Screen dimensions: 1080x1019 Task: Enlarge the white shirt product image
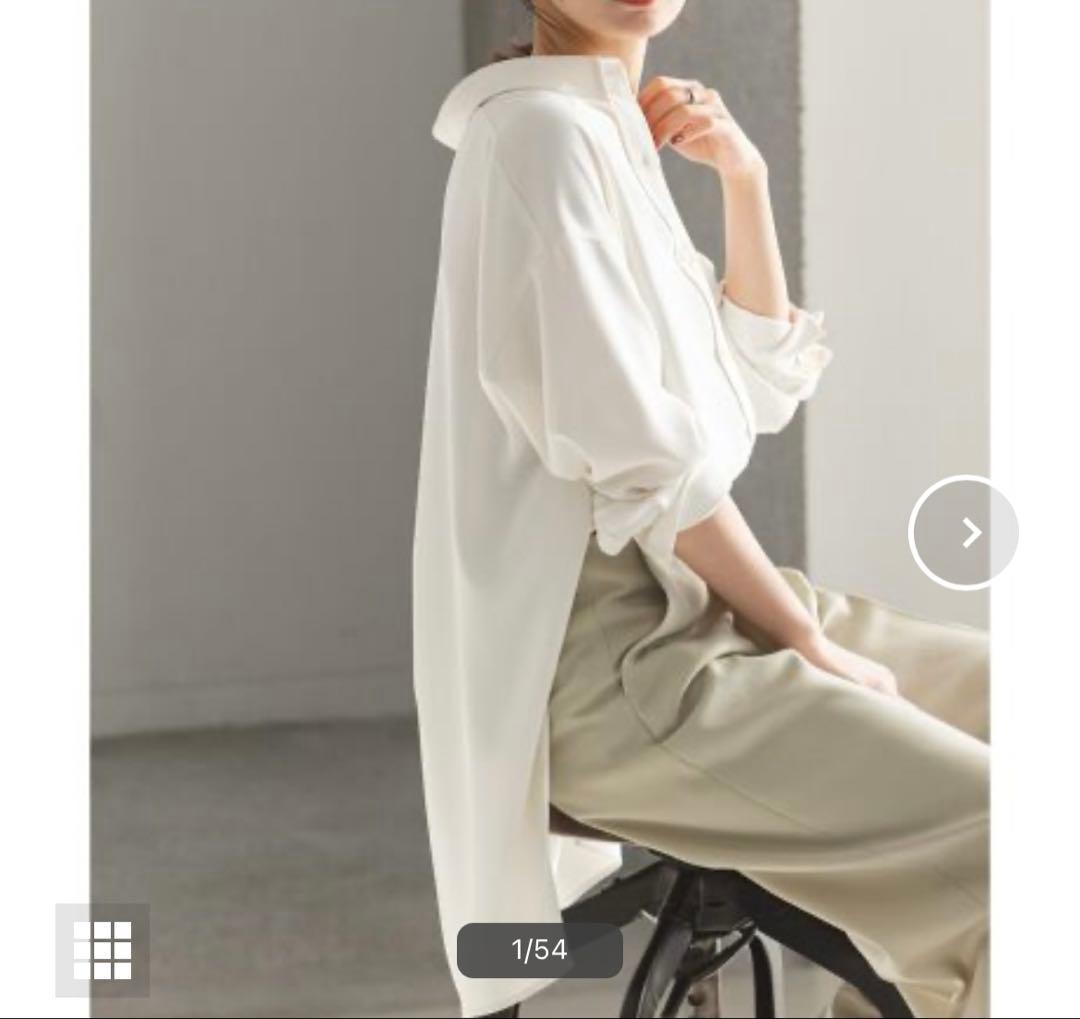tap(540, 450)
